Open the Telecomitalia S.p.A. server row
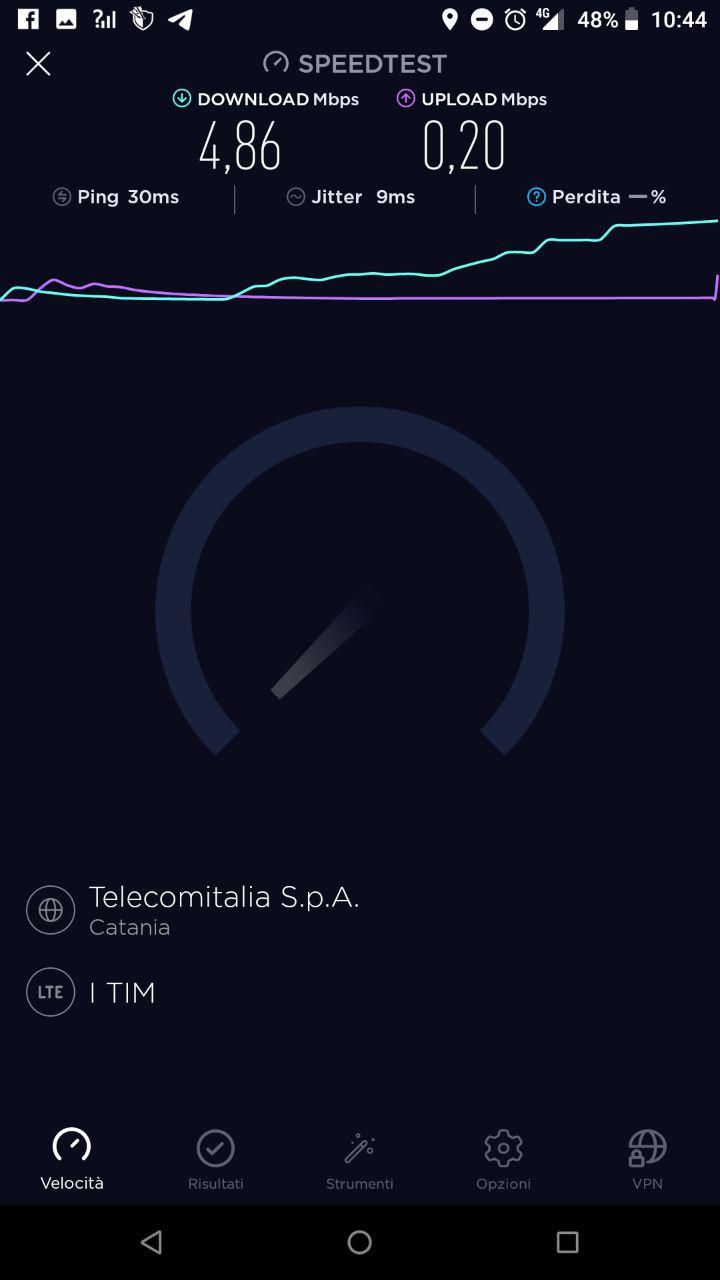The width and height of the screenshot is (720, 1280). point(193,910)
